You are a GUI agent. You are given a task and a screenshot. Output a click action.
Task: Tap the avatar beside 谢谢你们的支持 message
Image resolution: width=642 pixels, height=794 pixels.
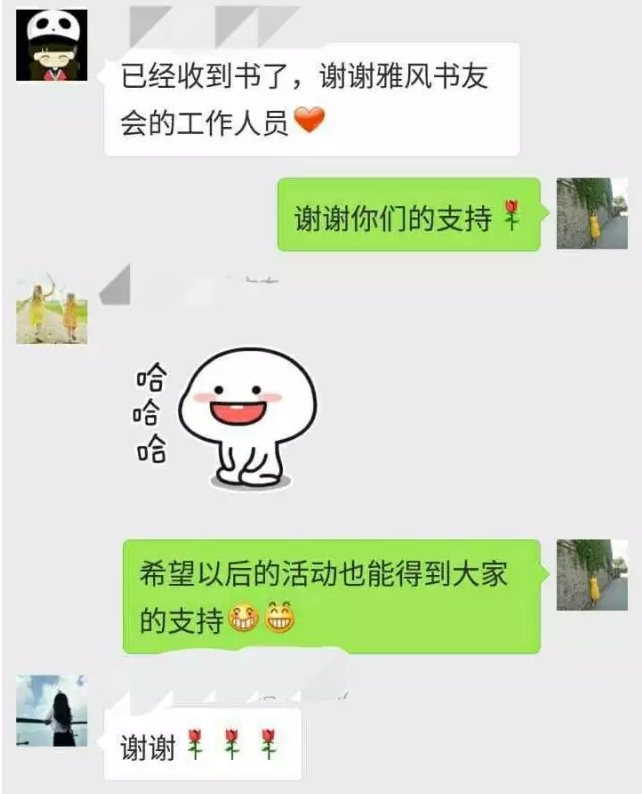[x=591, y=213]
